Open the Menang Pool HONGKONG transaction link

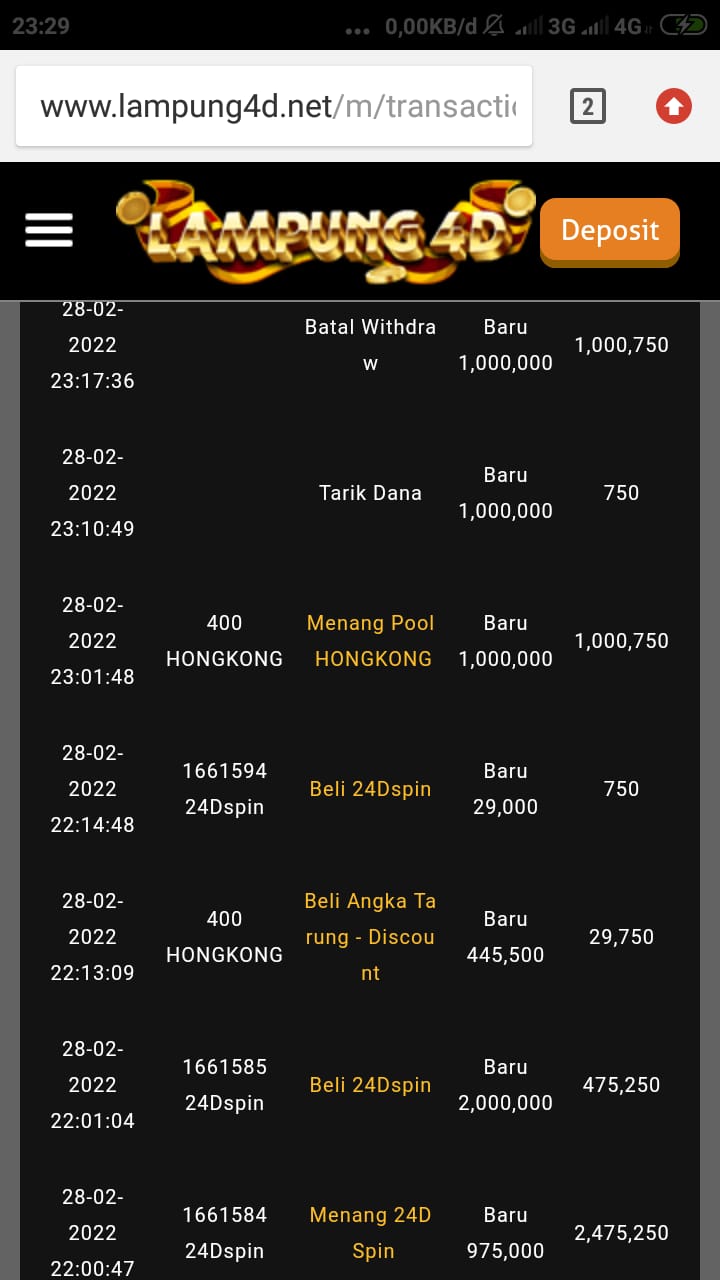370,641
